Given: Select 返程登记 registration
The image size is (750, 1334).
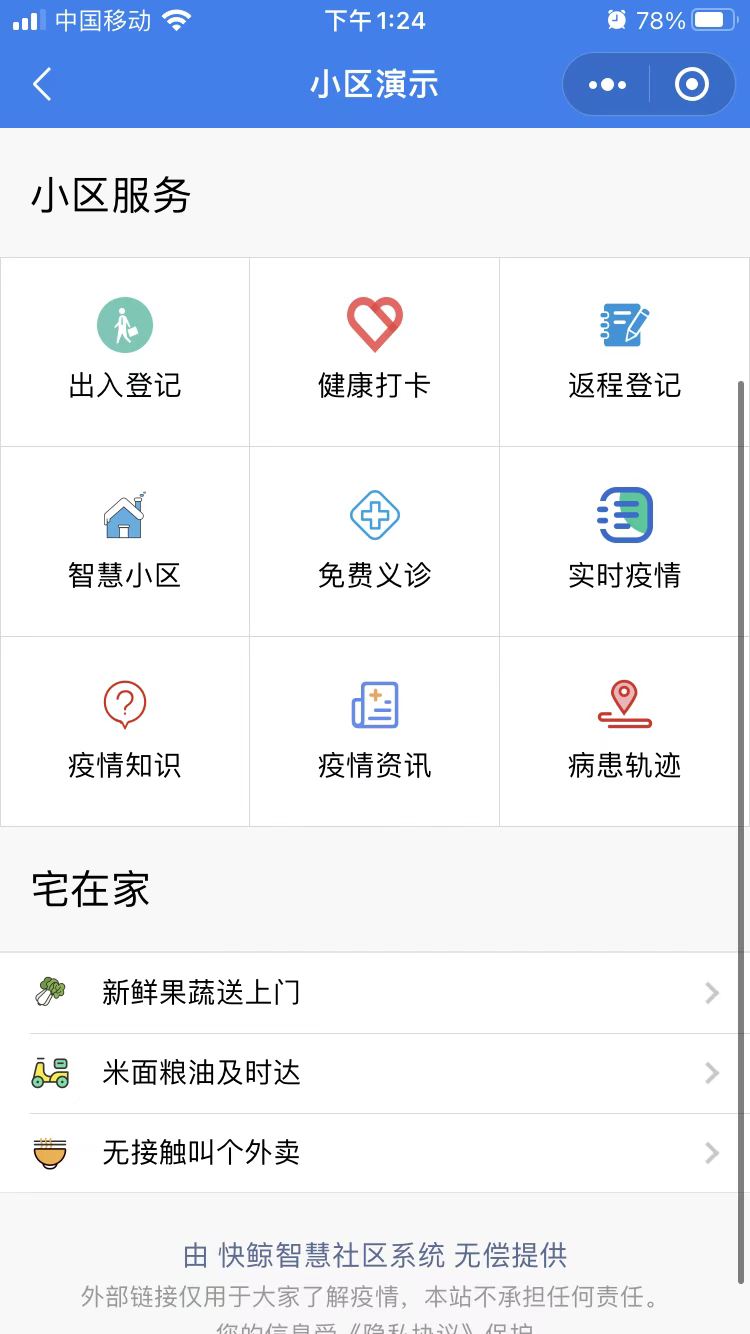Looking at the screenshot, I should [x=624, y=352].
